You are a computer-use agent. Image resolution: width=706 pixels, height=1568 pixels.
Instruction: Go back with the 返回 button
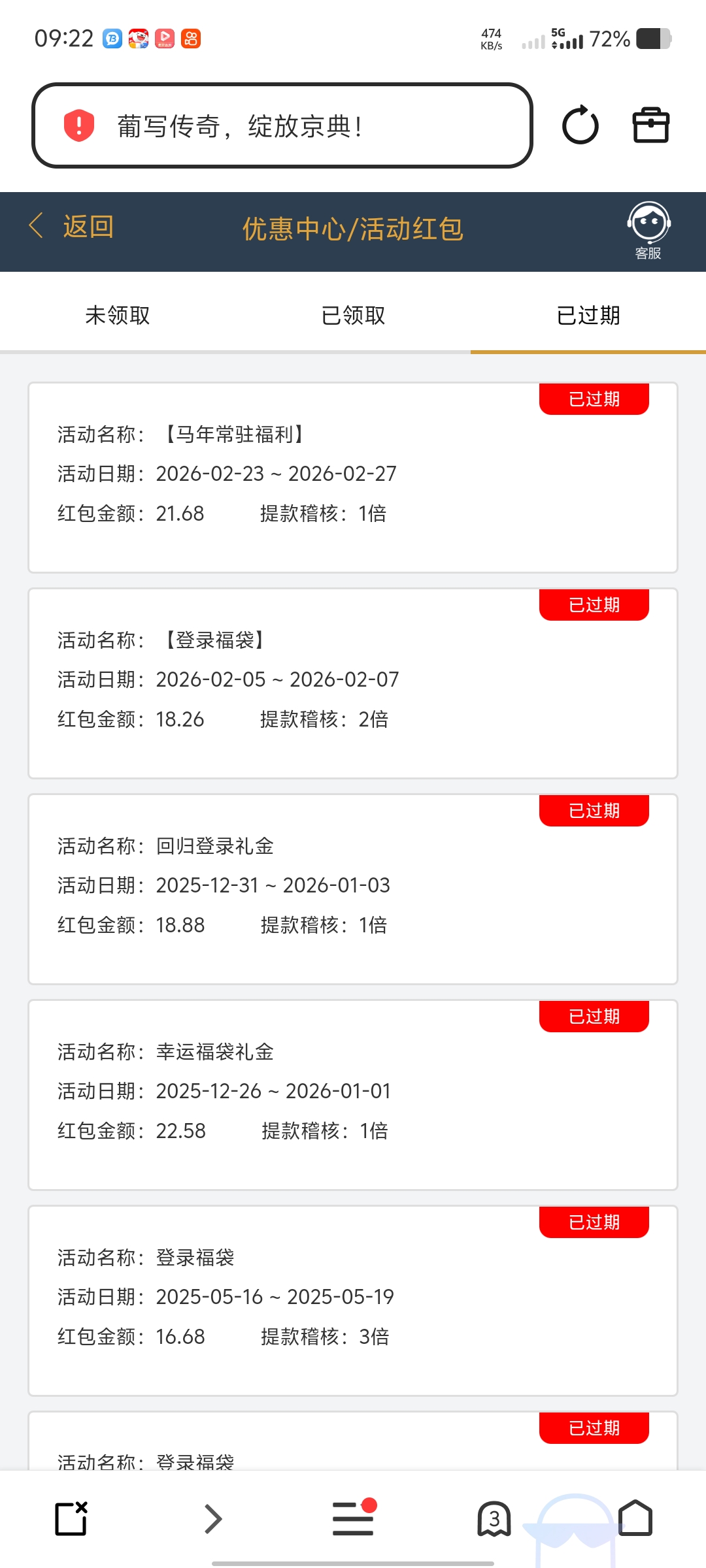point(72,227)
